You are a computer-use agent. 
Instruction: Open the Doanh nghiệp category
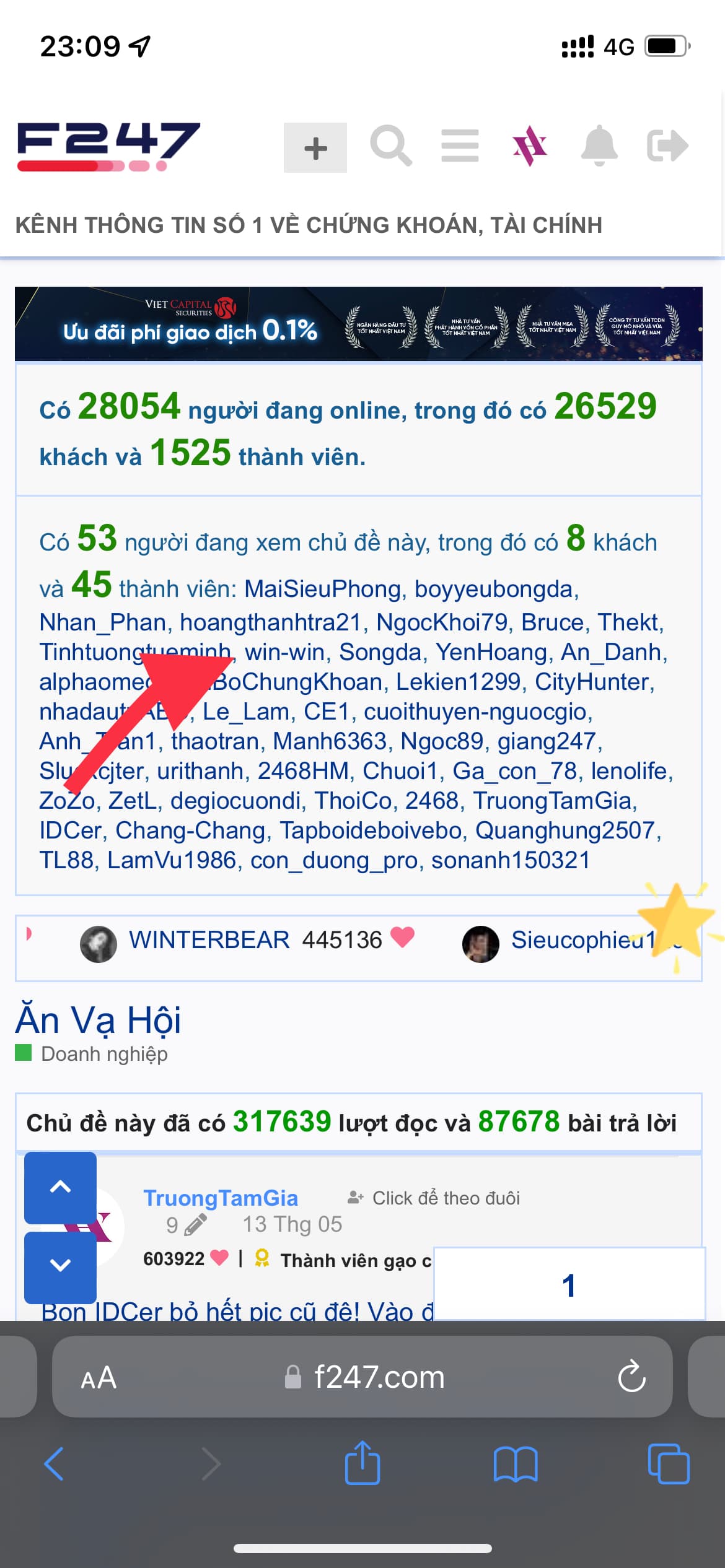[x=104, y=1054]
